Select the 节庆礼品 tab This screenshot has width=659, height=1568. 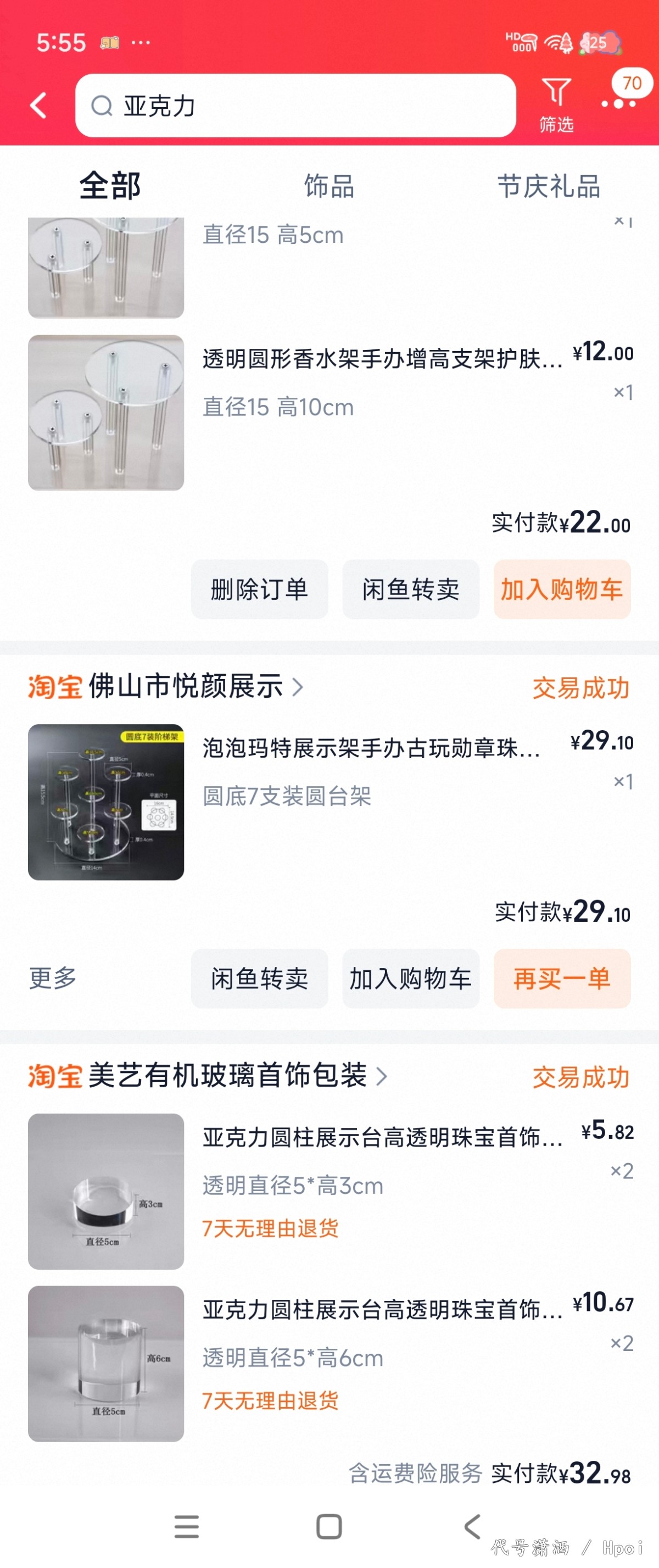[x=549, y=186]
